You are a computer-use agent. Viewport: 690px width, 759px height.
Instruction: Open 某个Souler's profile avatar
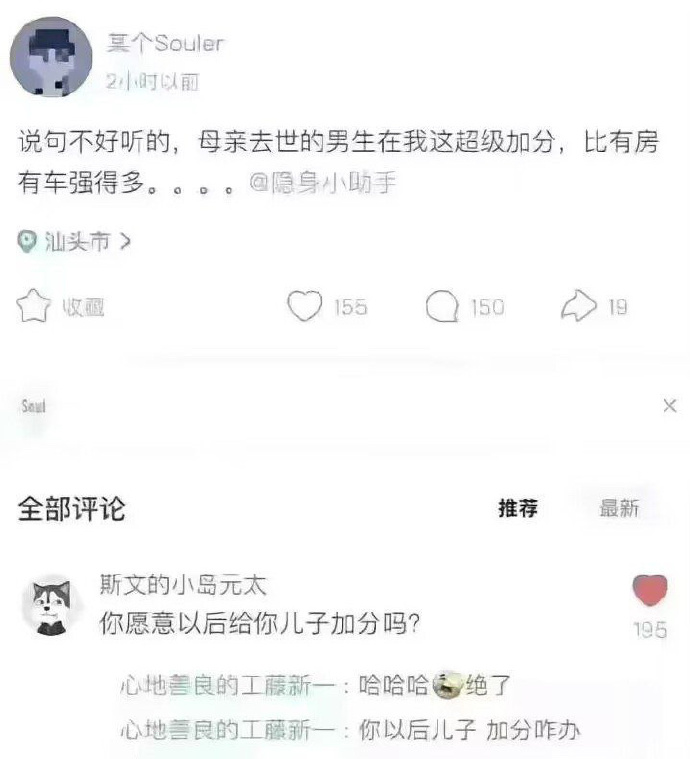click(x=51, y=57)
